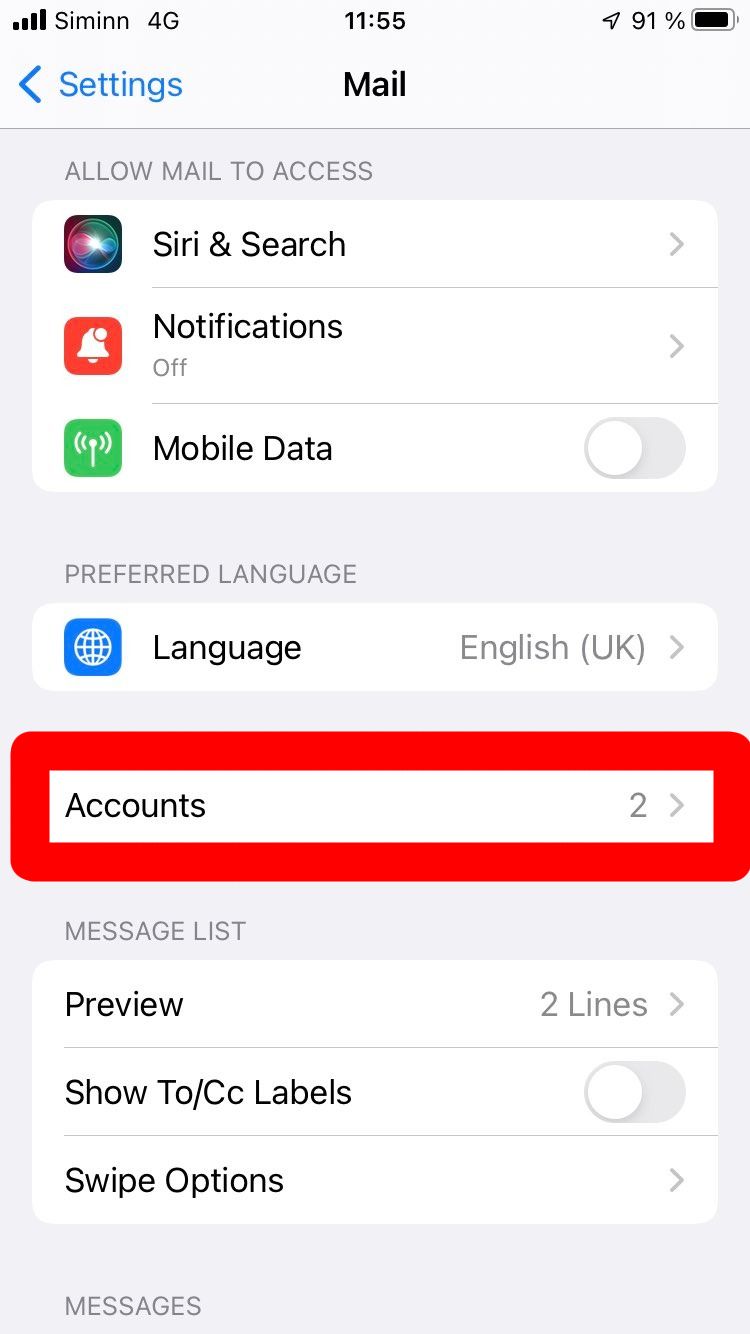Enable Mobile Data for Mail
Viewport: 750px width, 1334px height.
(x=634, y=448)
